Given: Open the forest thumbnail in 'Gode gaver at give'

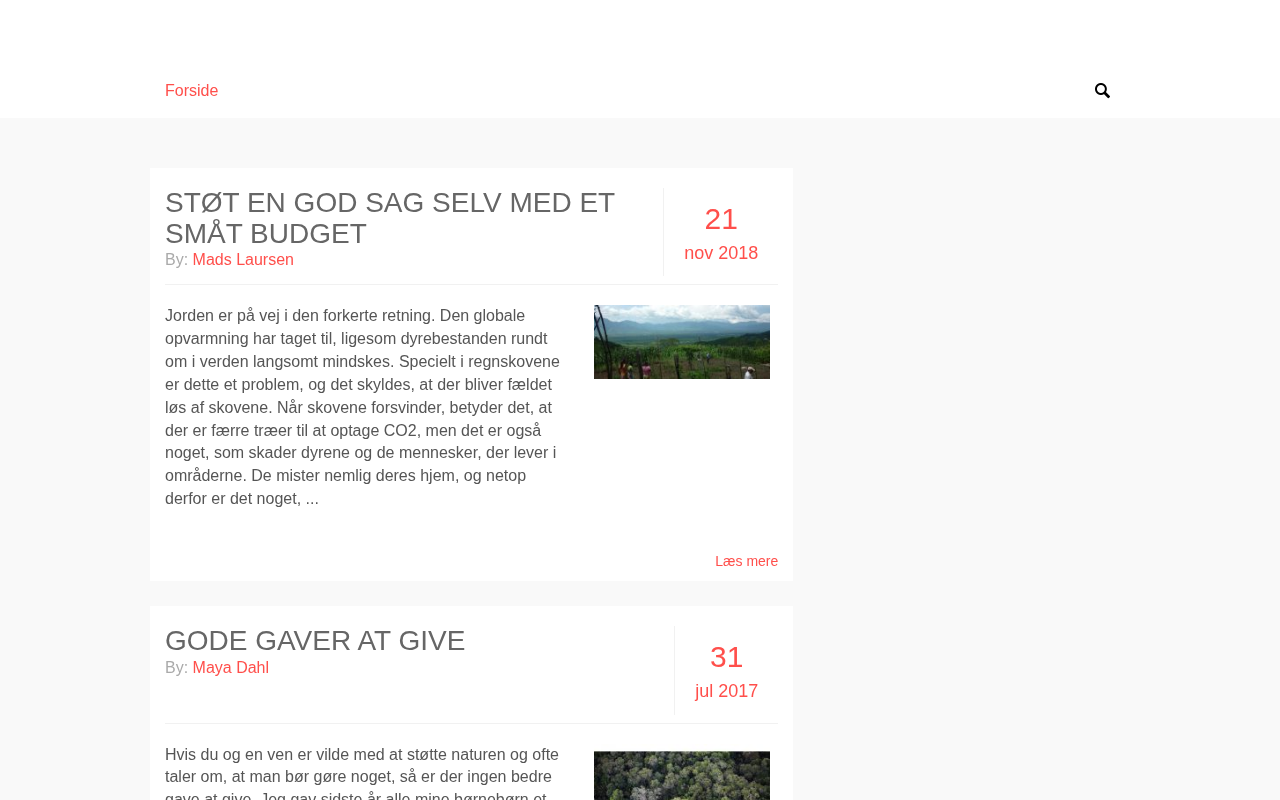Looking at the screenshot, I should click(681, 776).
